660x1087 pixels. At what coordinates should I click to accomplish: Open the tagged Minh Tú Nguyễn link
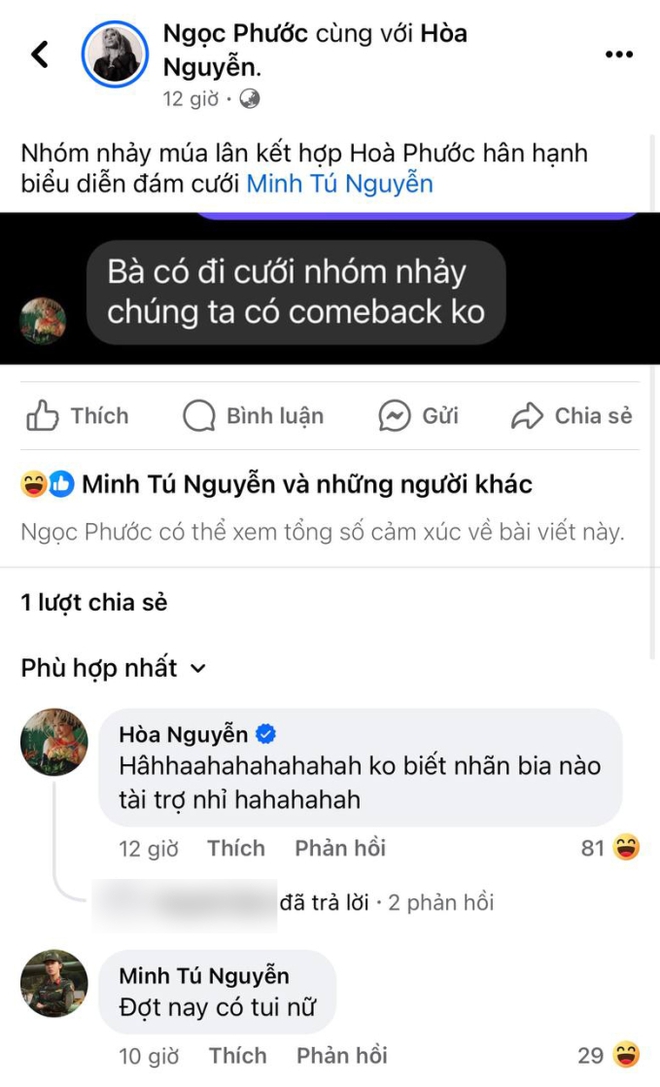point(339,183)
